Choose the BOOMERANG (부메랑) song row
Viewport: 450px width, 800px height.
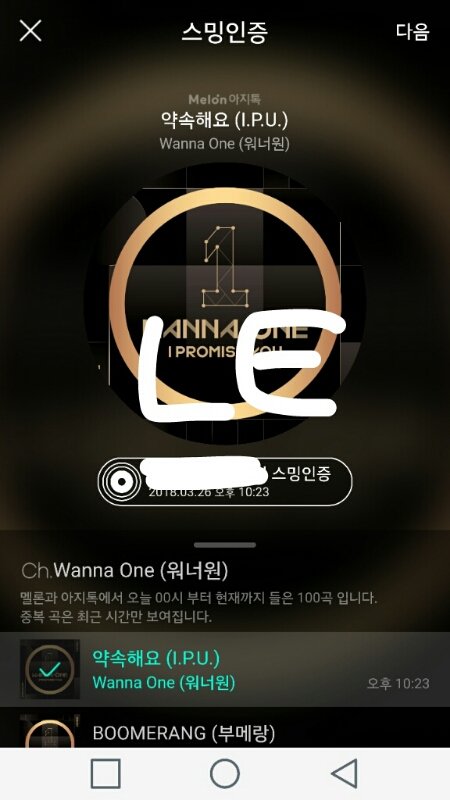click(225, 728)
